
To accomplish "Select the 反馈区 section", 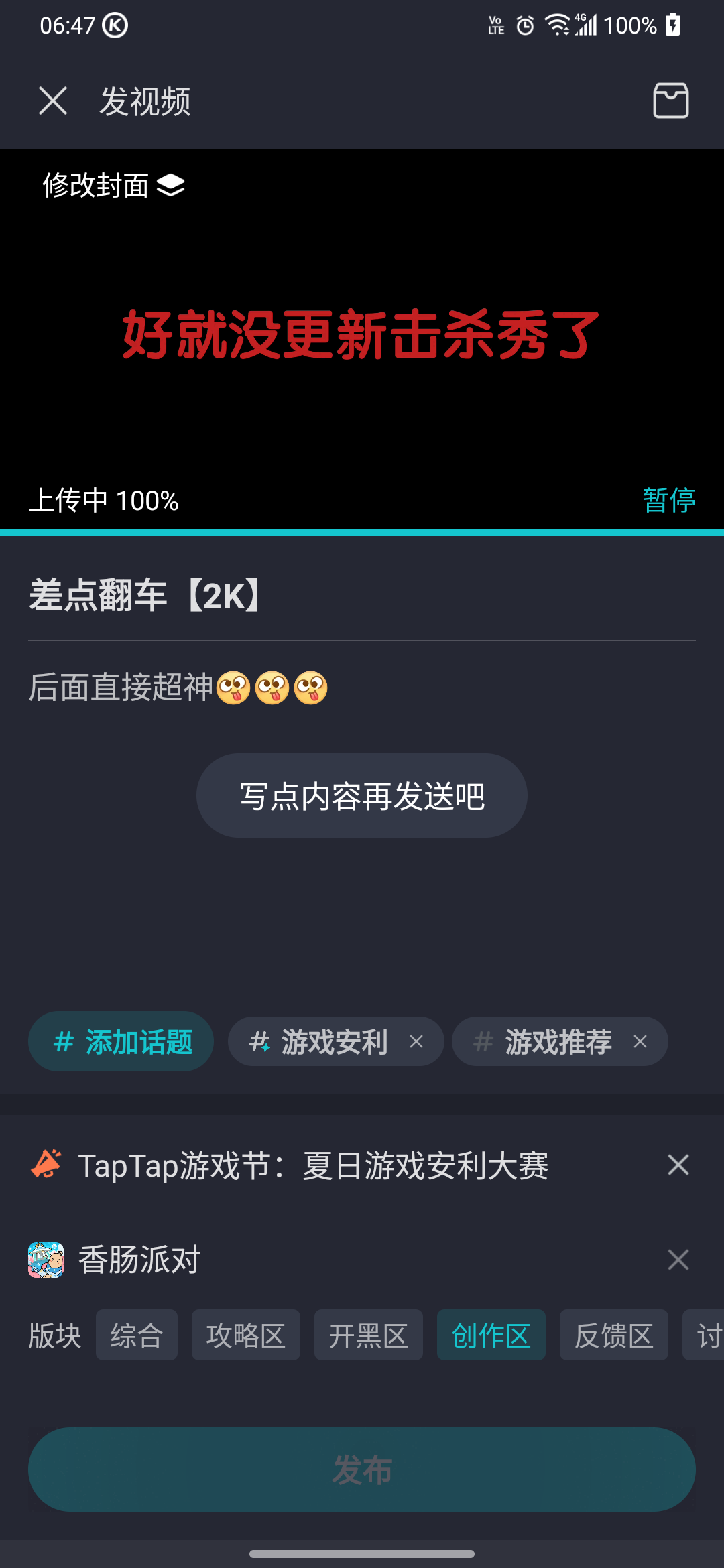I will click(x=613, y=1334).
